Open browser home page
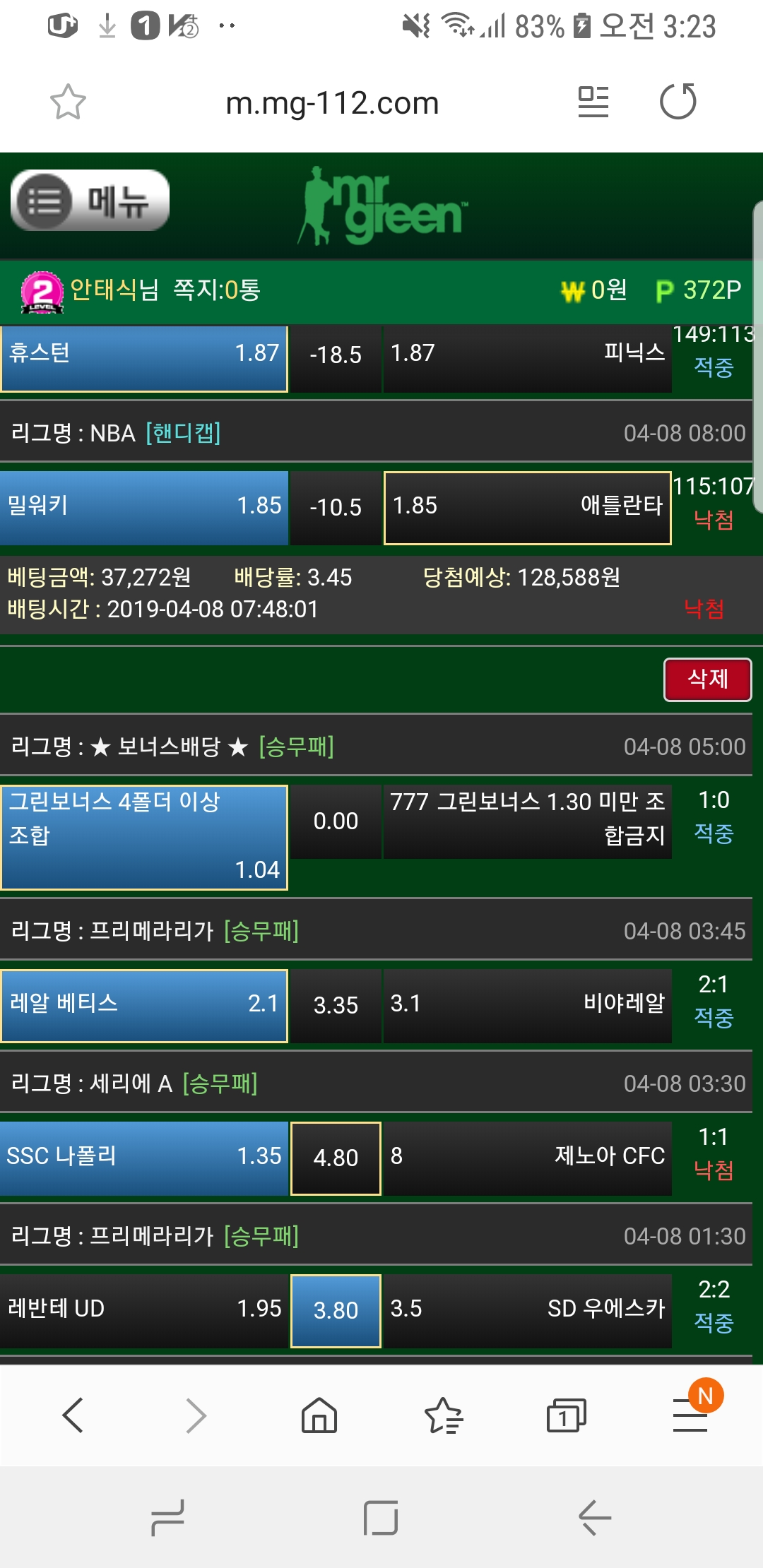The image size is (763, 1568). pyautogui.click(x=319, y=1415)
